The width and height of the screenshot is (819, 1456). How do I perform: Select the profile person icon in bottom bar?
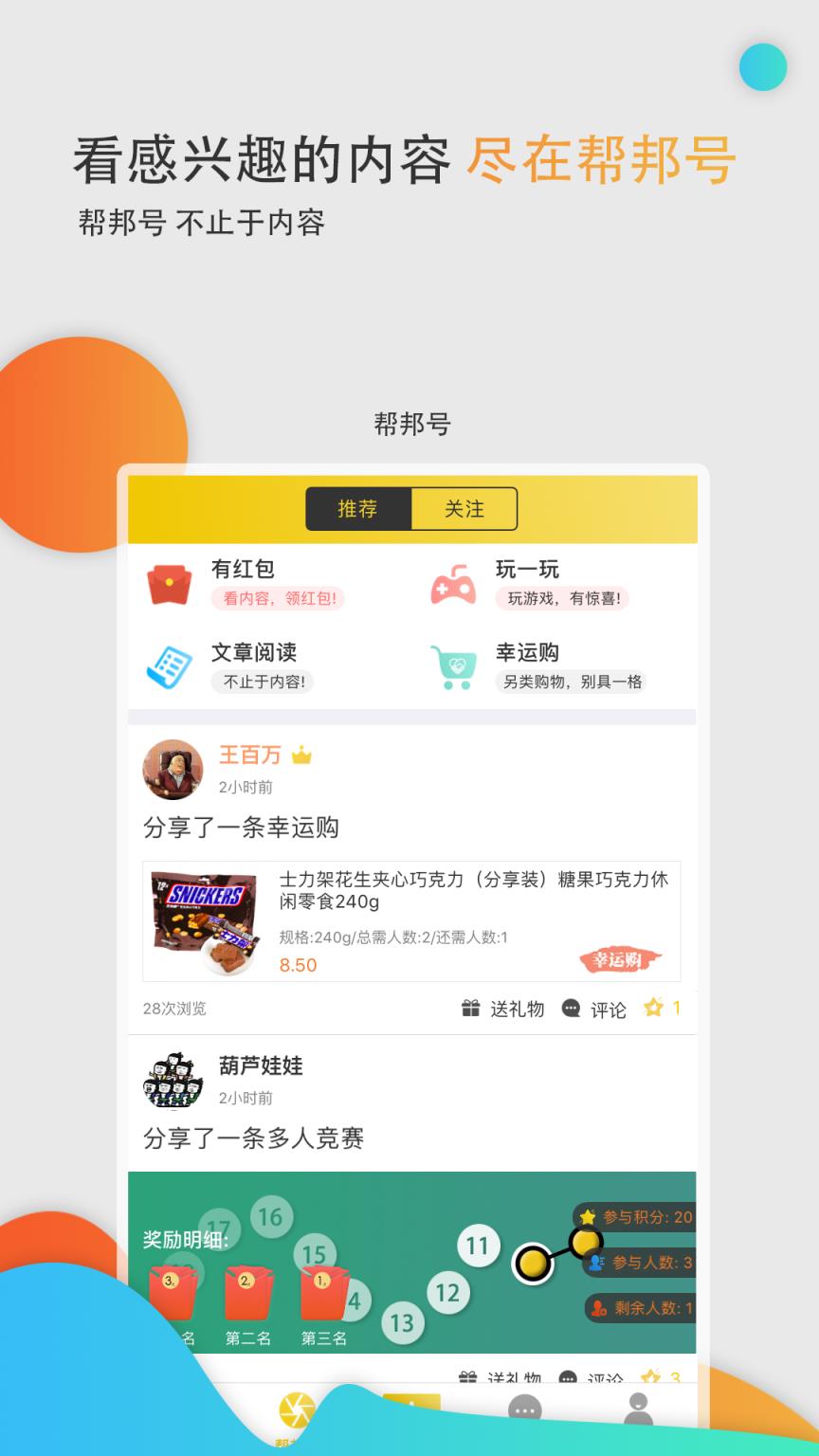pos(640,1410)
